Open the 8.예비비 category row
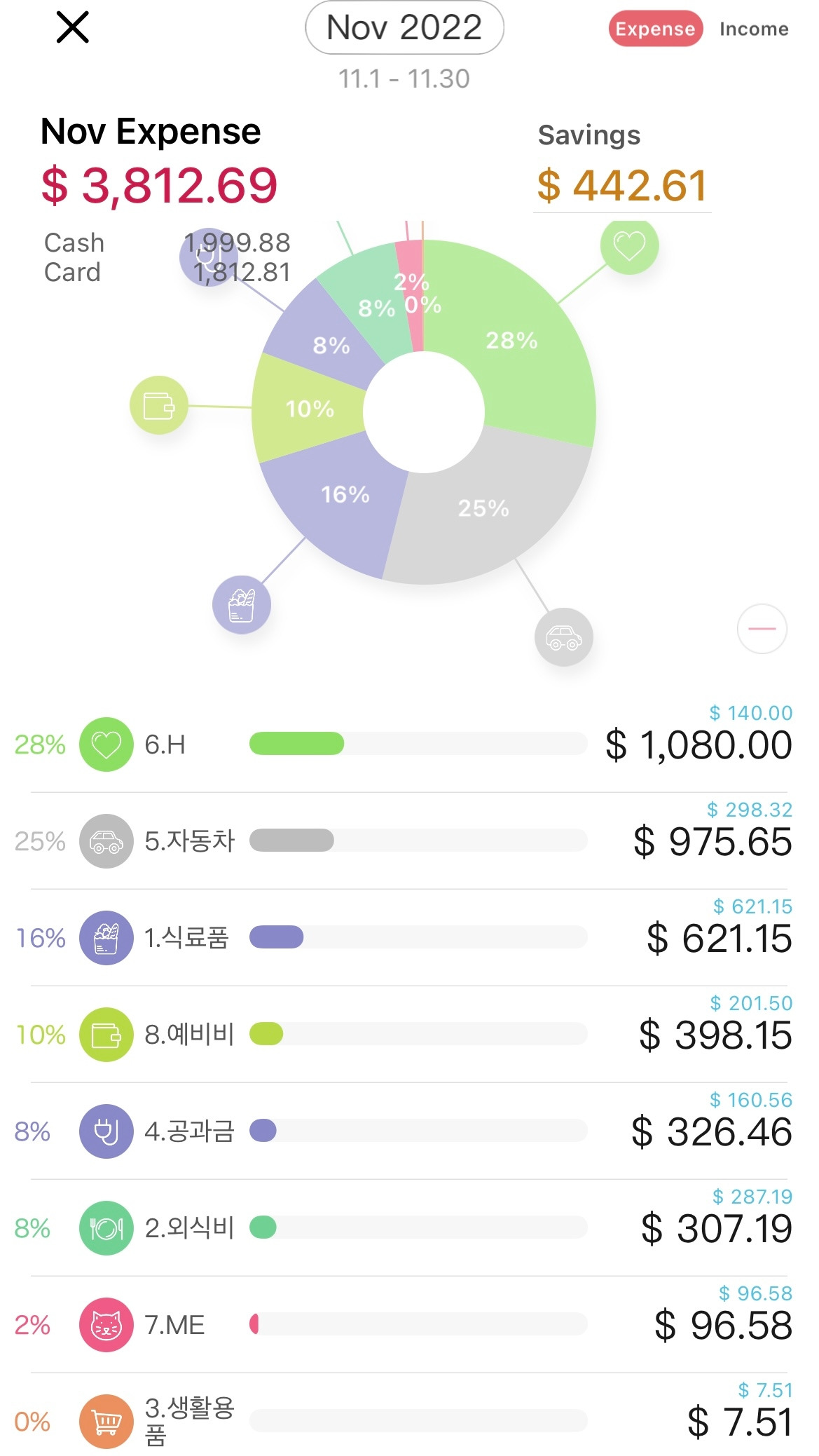 (x=409, y=1035)
